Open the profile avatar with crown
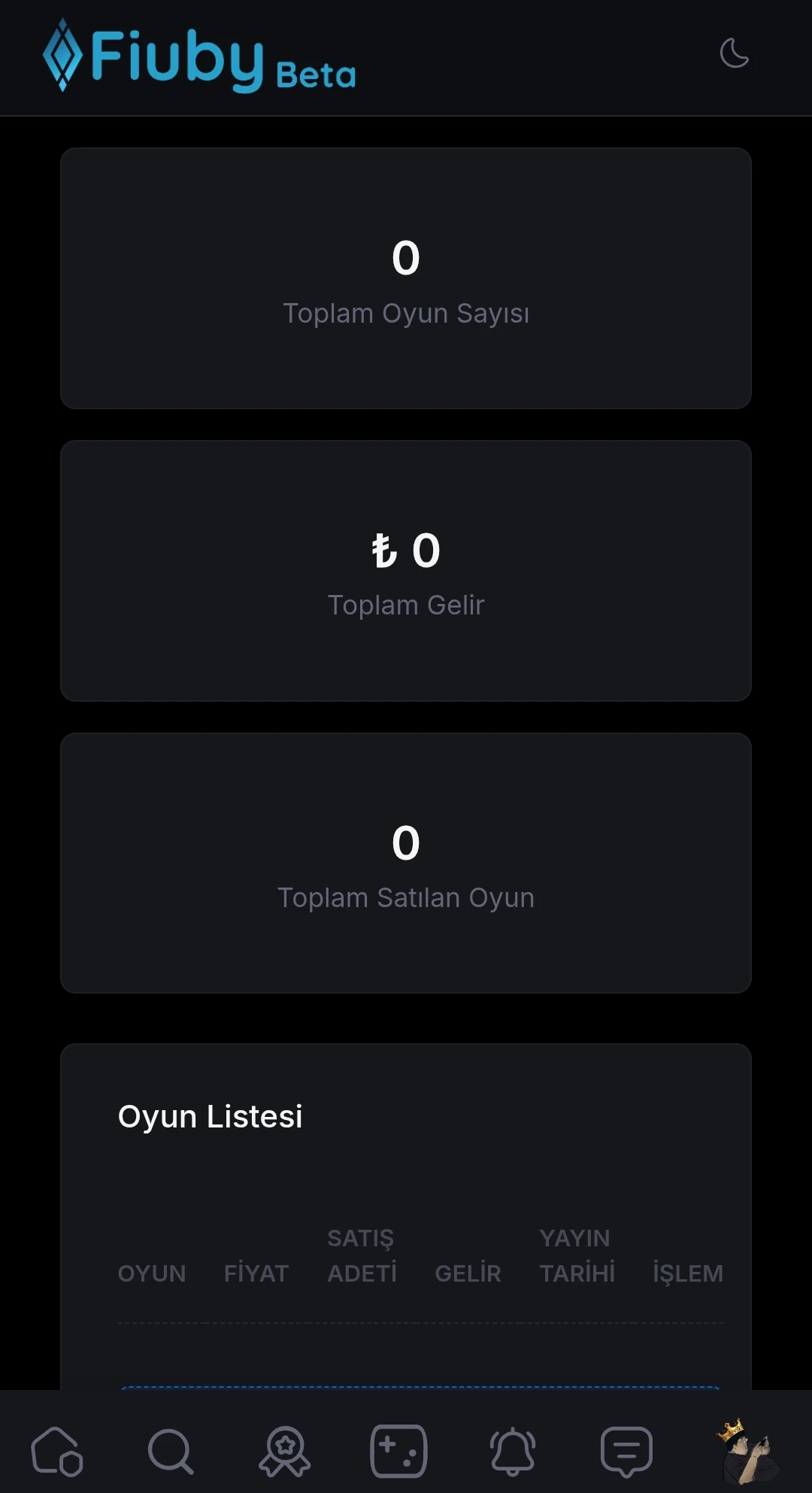The width and height of the screenshot is (812, 1493). coord(745,1450)
